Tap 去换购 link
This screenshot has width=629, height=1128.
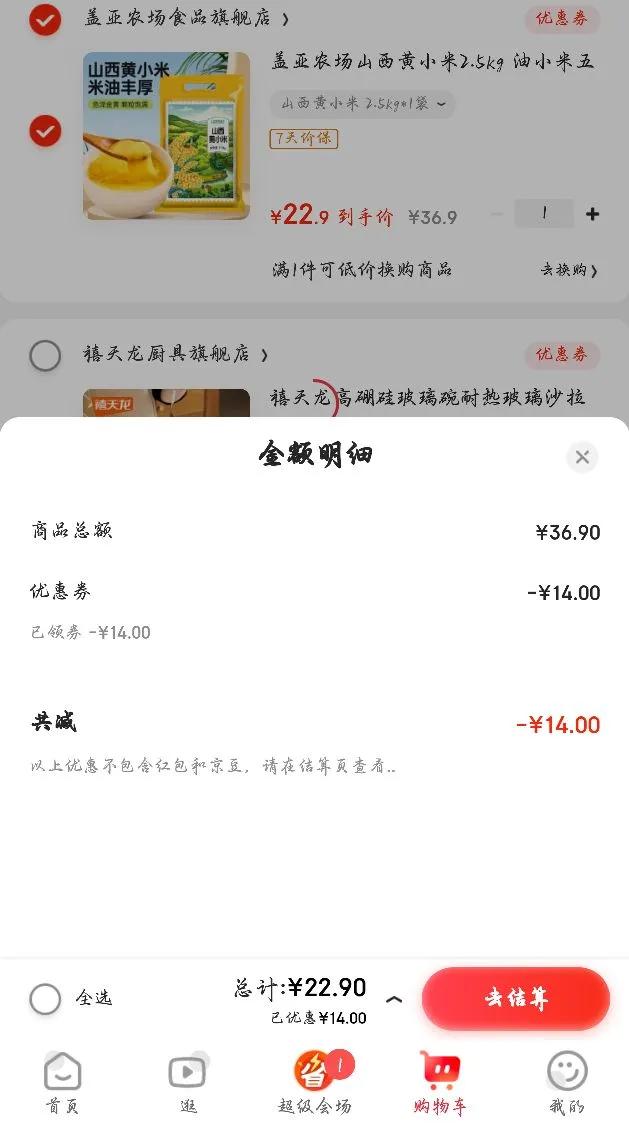pos(569,270)
